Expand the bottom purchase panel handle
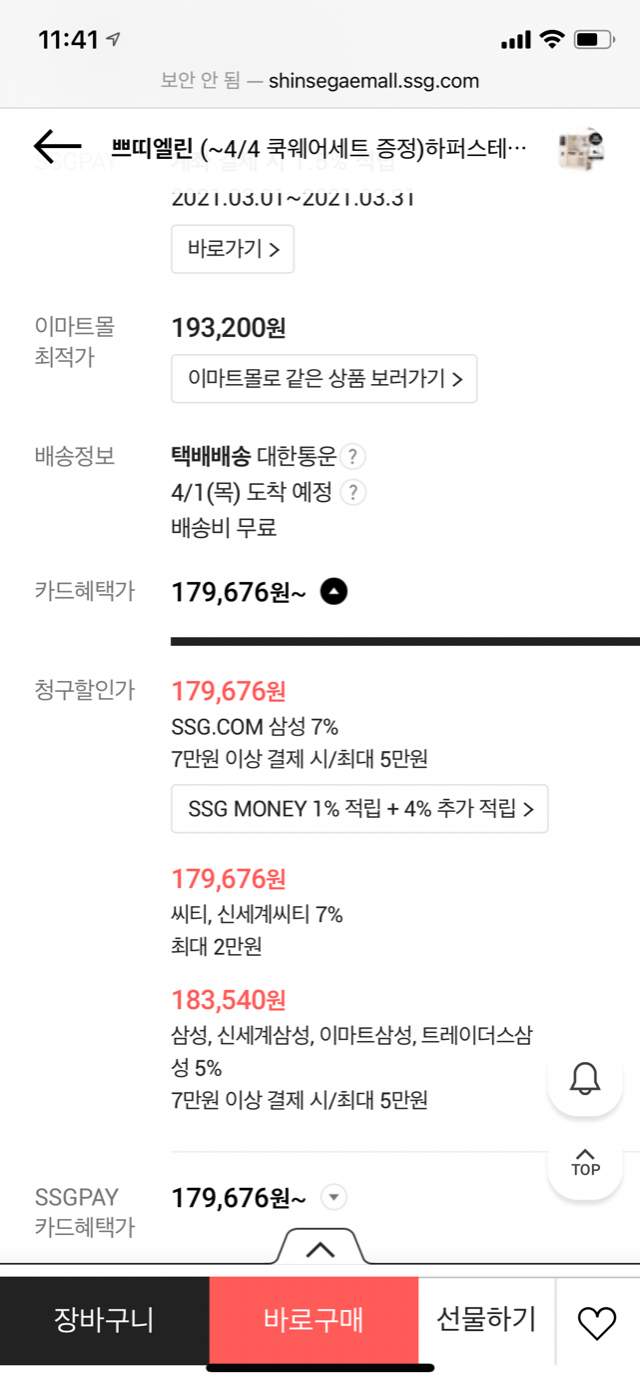Image resolution: width=640 pixels, height=1386 pixels. pyautogui.click(x=320, y=1248)
